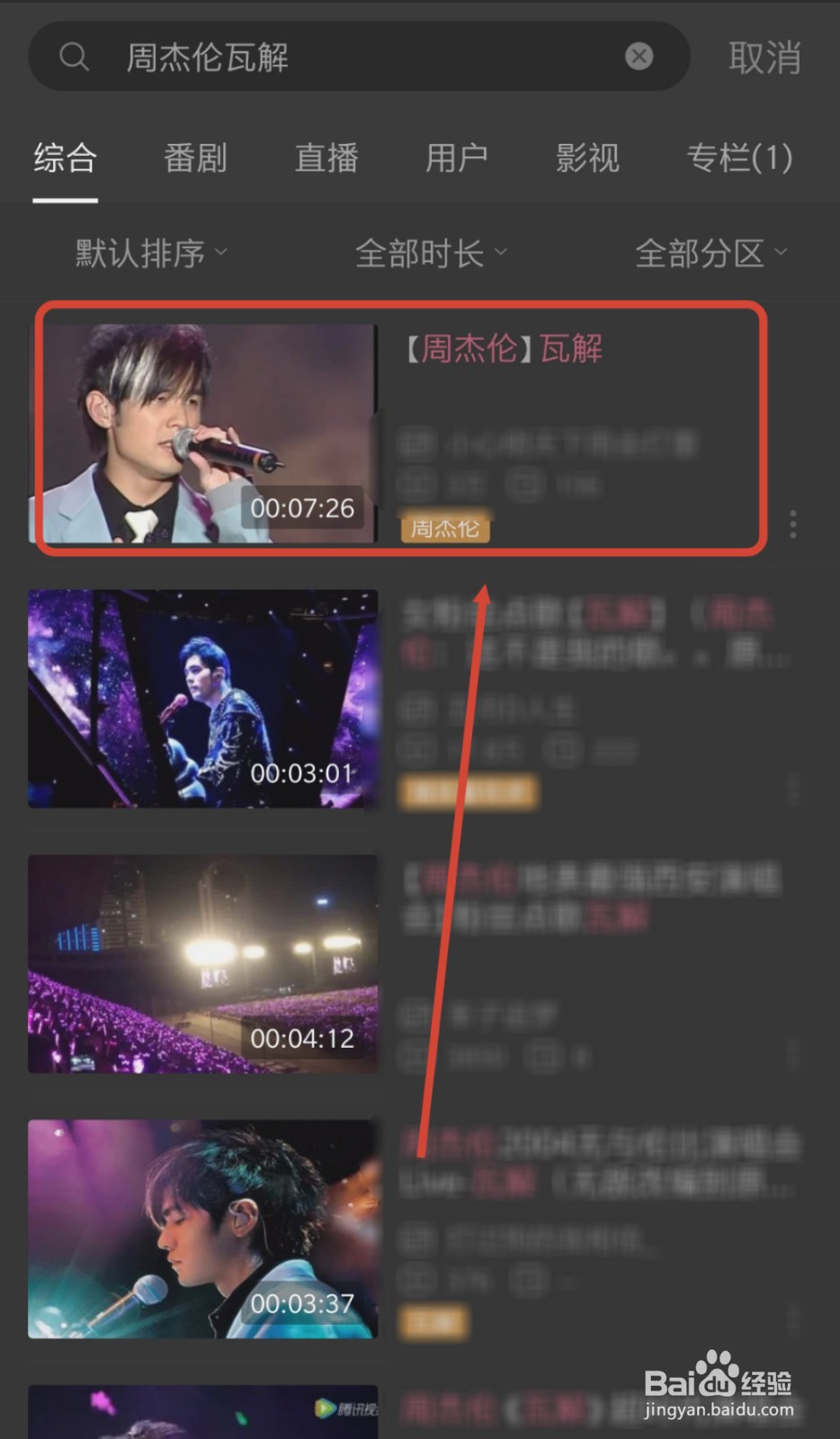Viewport: 840px width, 1439px height.
Task: Clear the search text with the X icon
Action: coord(639,56)
